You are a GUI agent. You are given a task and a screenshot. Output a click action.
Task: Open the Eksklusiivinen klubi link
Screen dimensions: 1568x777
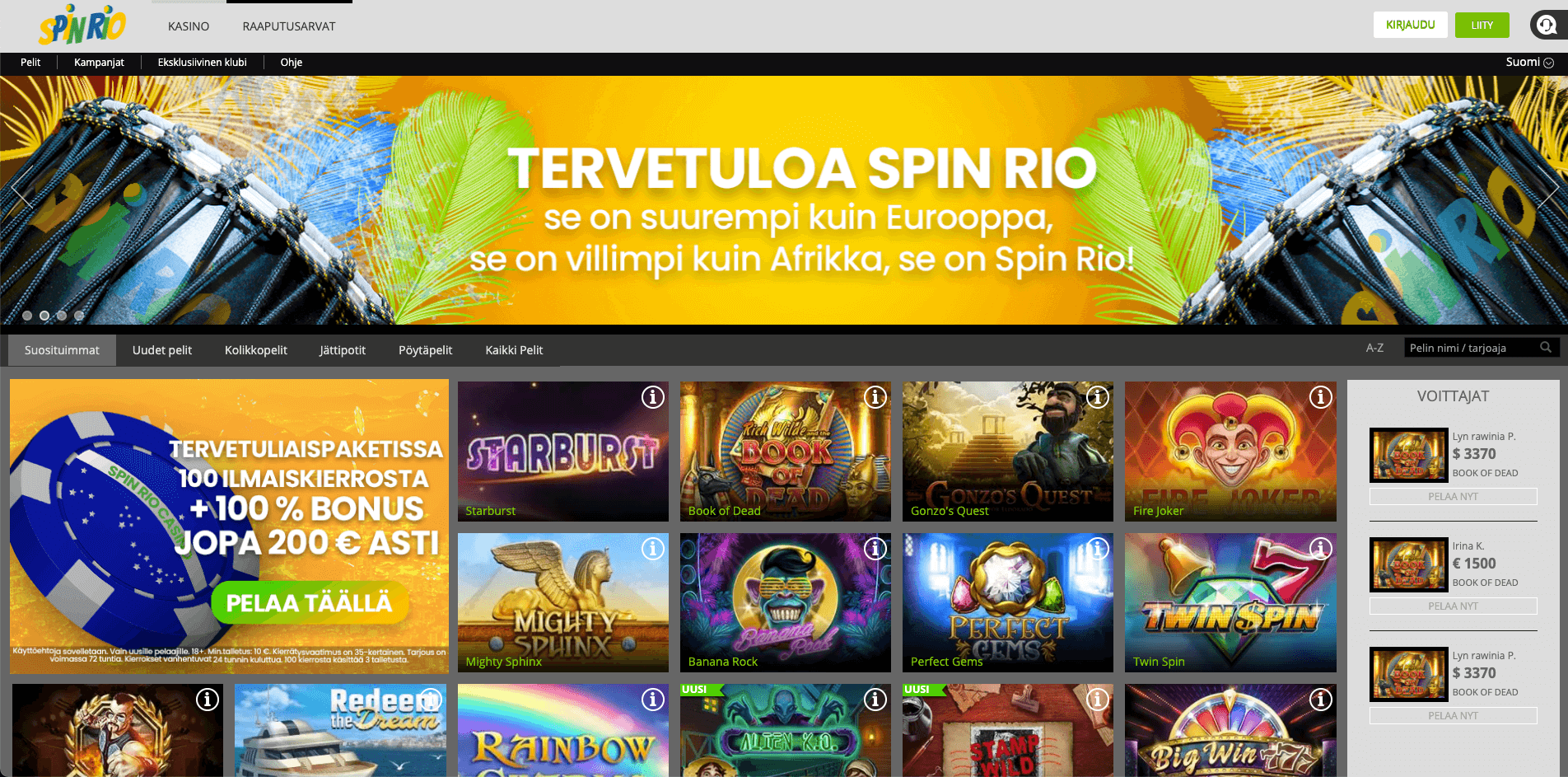[x=202, y=63]
